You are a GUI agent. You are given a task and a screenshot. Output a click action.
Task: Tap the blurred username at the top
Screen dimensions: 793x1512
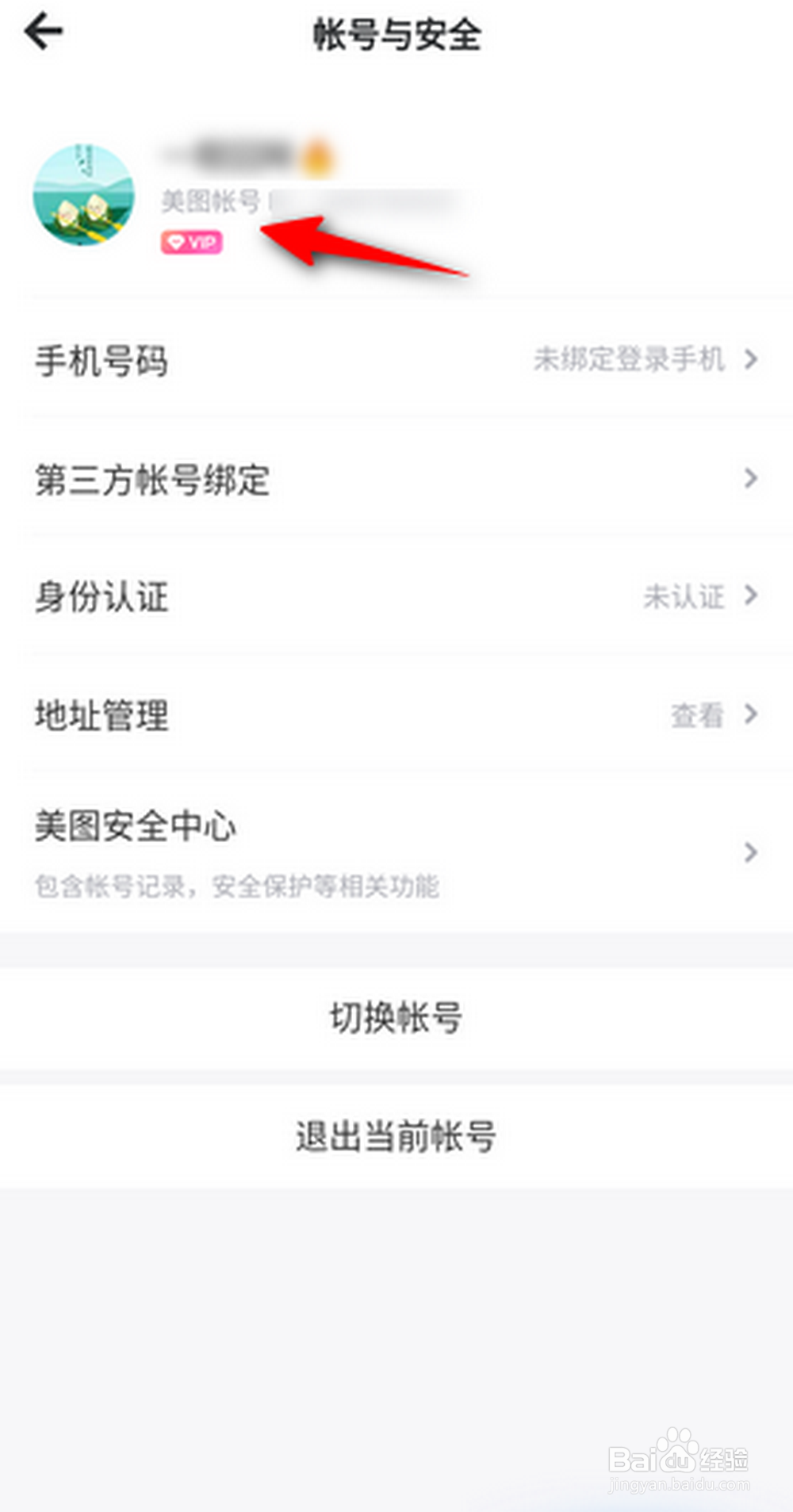[230, 155]
